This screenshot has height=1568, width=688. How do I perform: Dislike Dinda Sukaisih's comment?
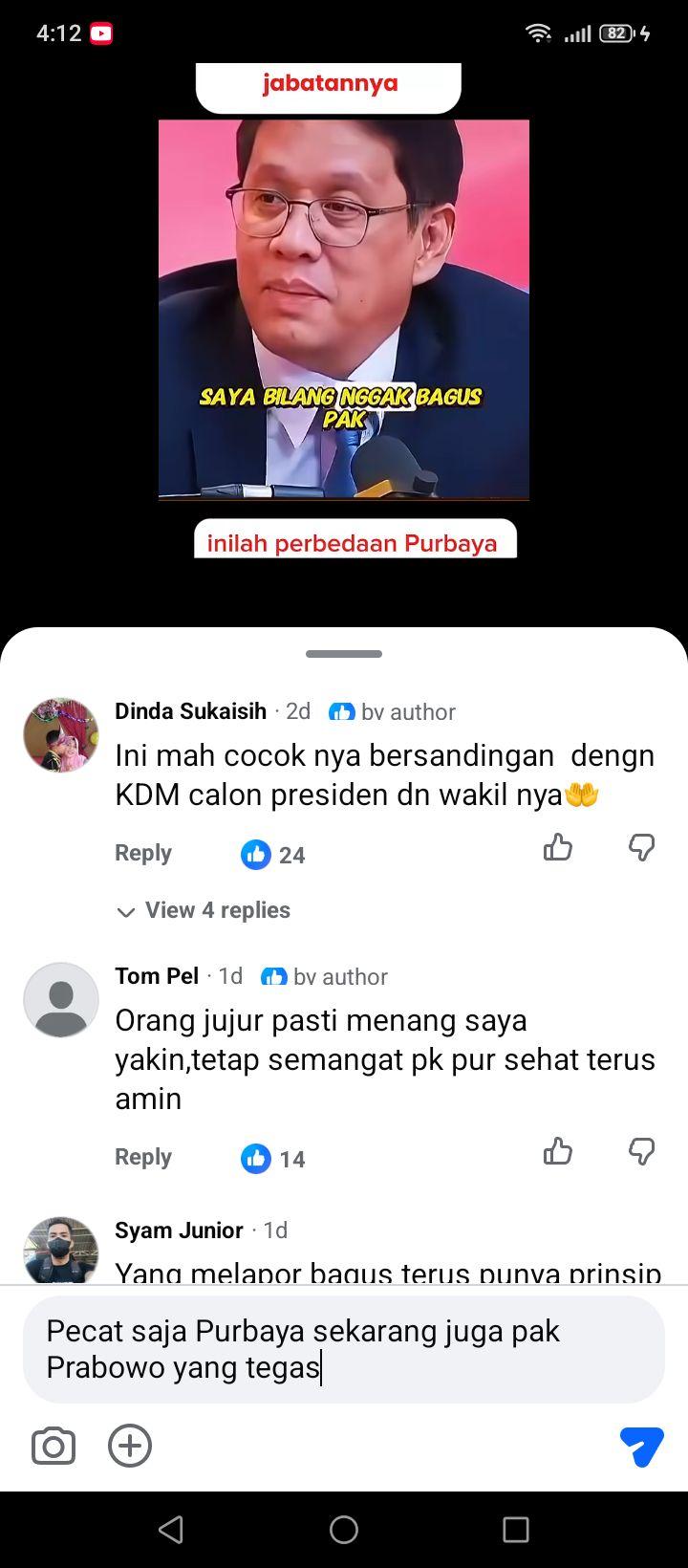click(641, 847)
